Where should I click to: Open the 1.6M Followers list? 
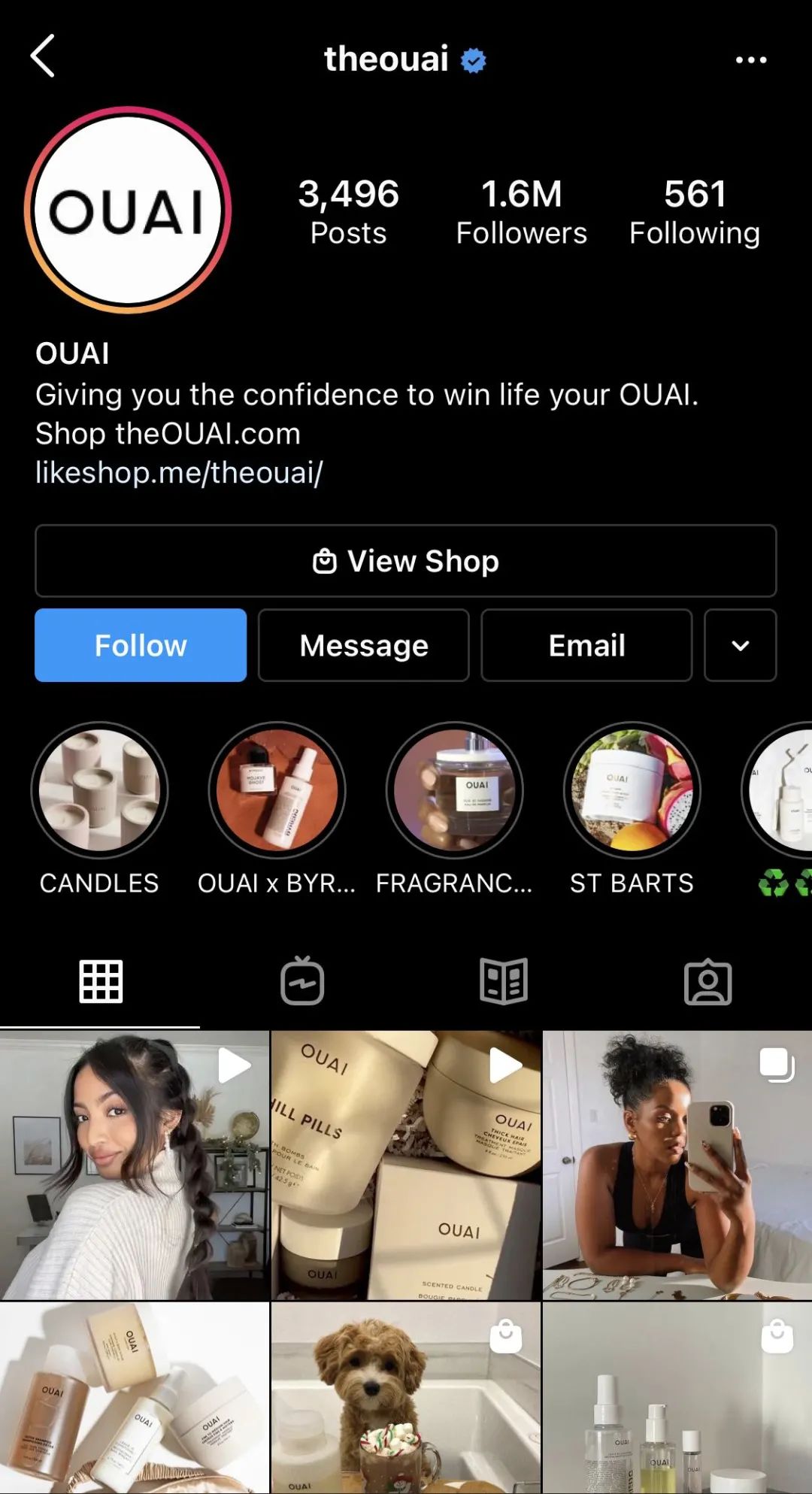(x=521, y=212)
